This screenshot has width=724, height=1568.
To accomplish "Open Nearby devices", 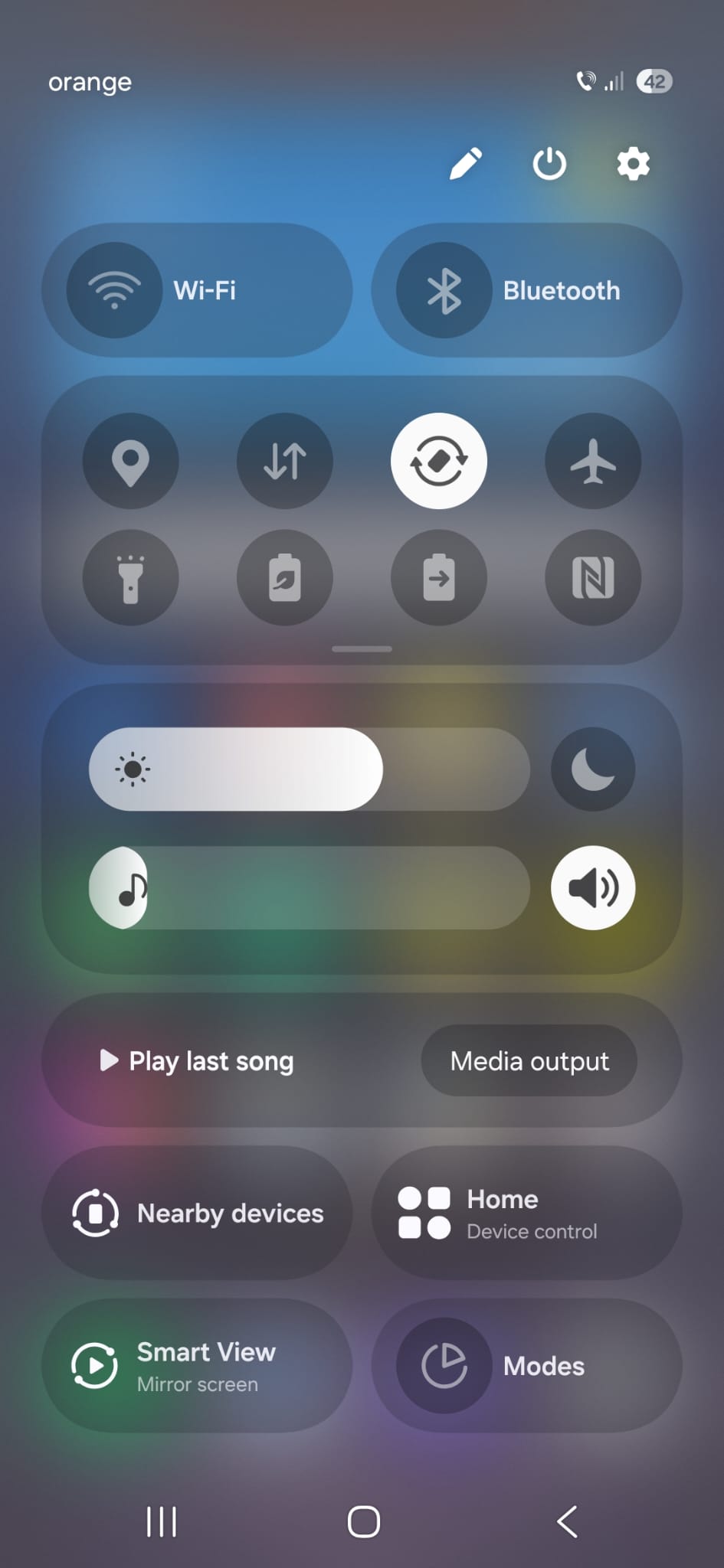I will pos(197,1213).
